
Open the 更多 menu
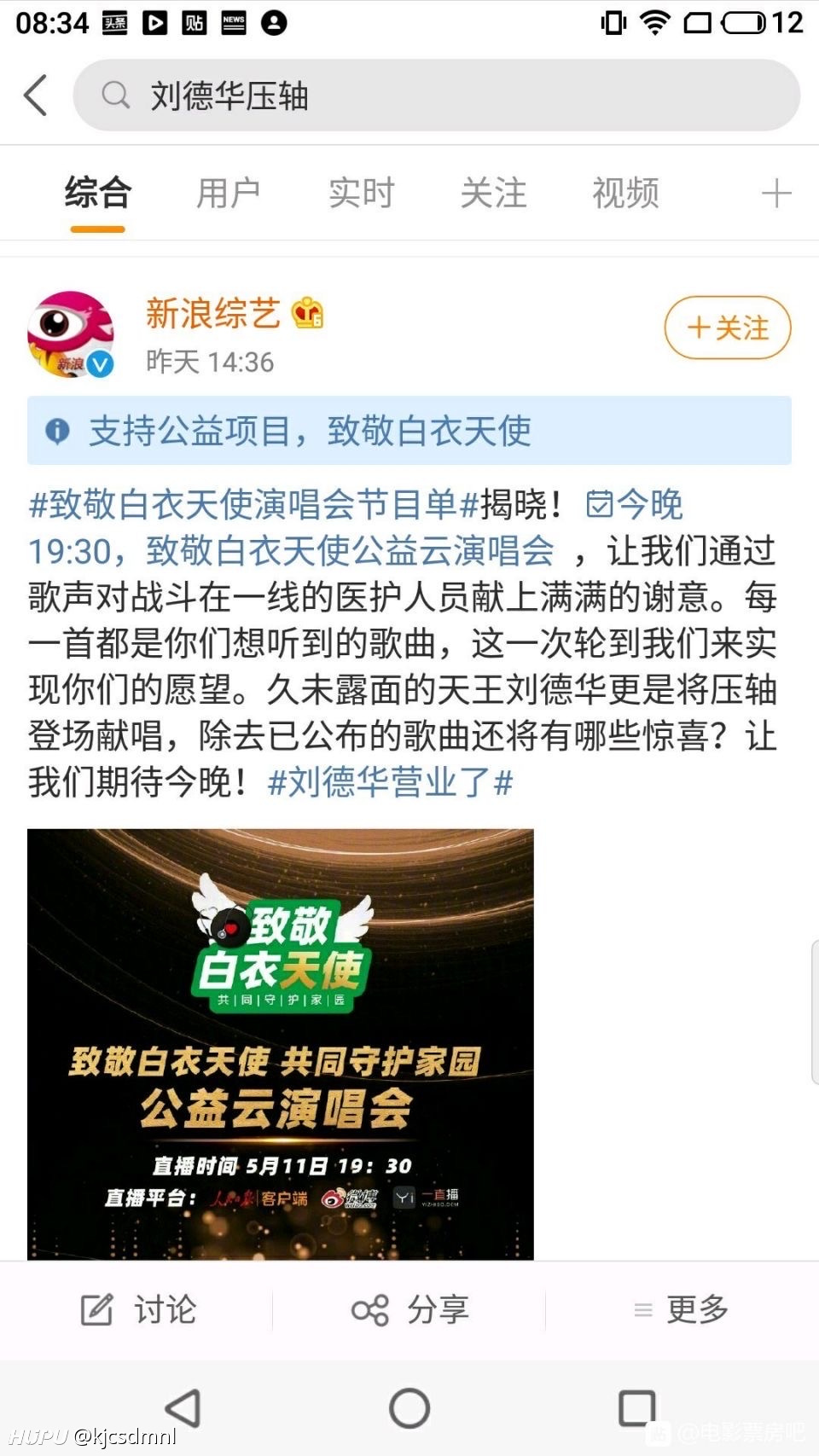point(681,1309)
